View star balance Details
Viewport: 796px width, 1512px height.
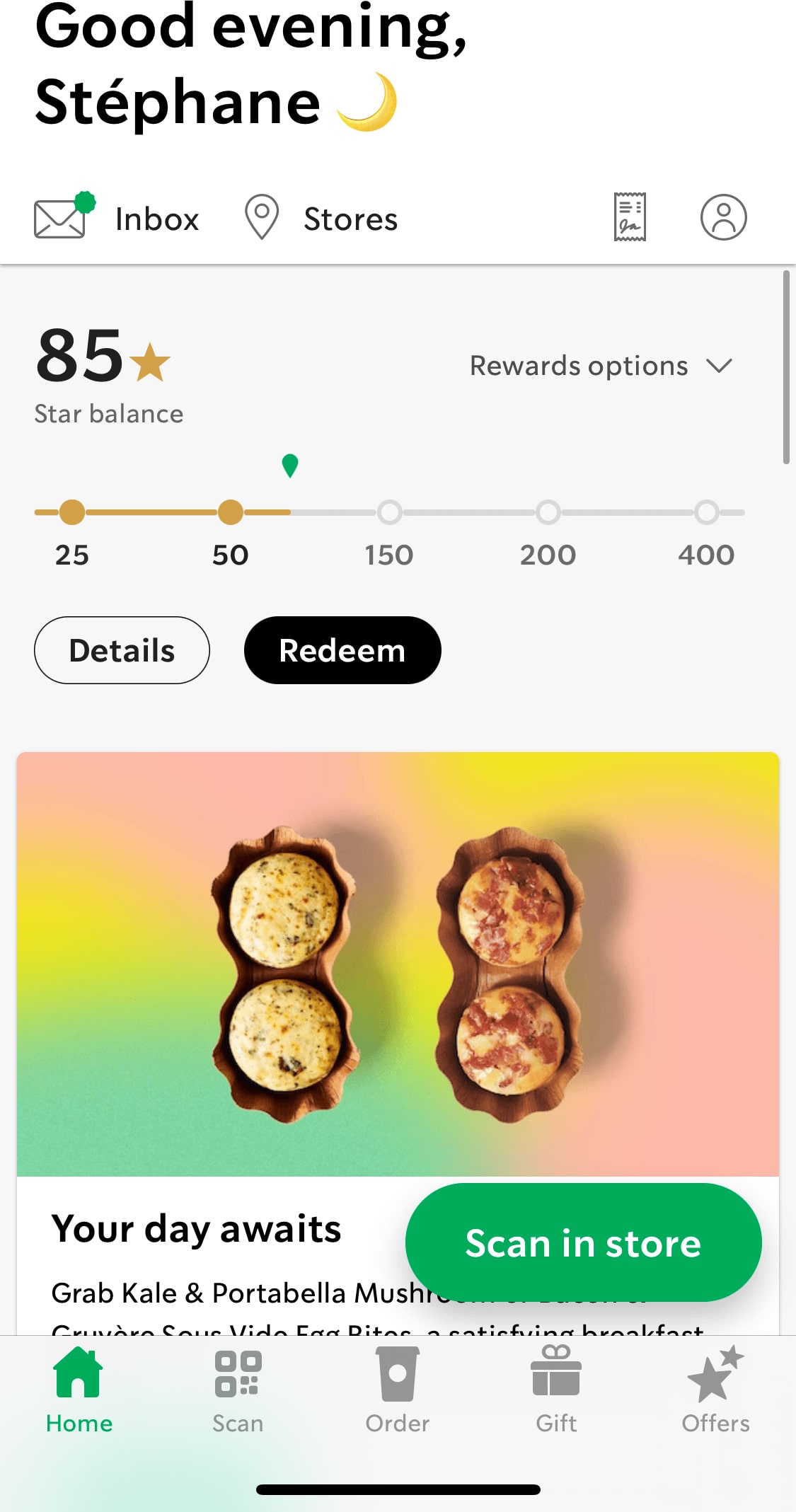[x=122, y=650]
